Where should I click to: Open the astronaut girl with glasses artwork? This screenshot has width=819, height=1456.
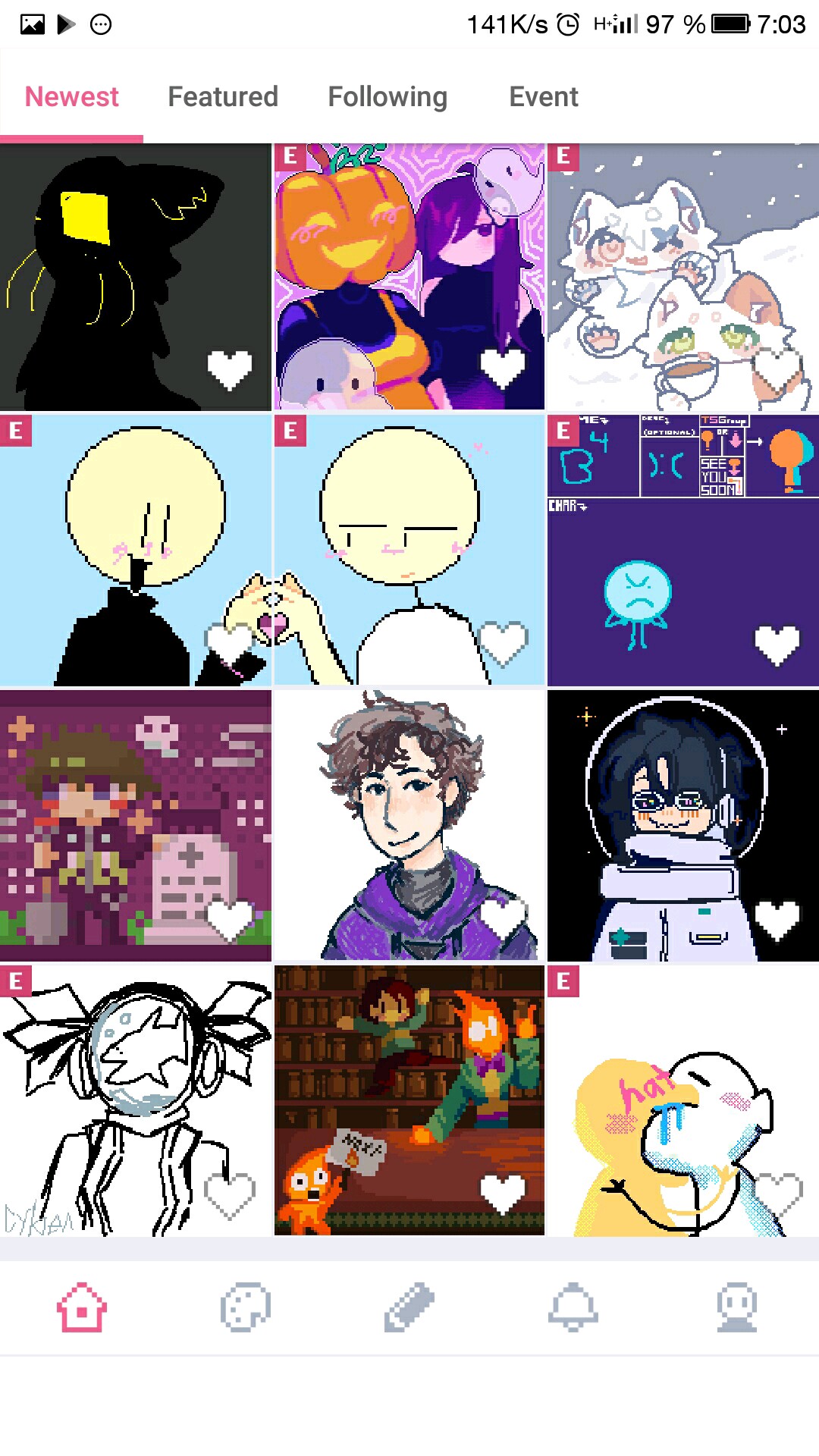pyautogui.click(x=683, y=825)
